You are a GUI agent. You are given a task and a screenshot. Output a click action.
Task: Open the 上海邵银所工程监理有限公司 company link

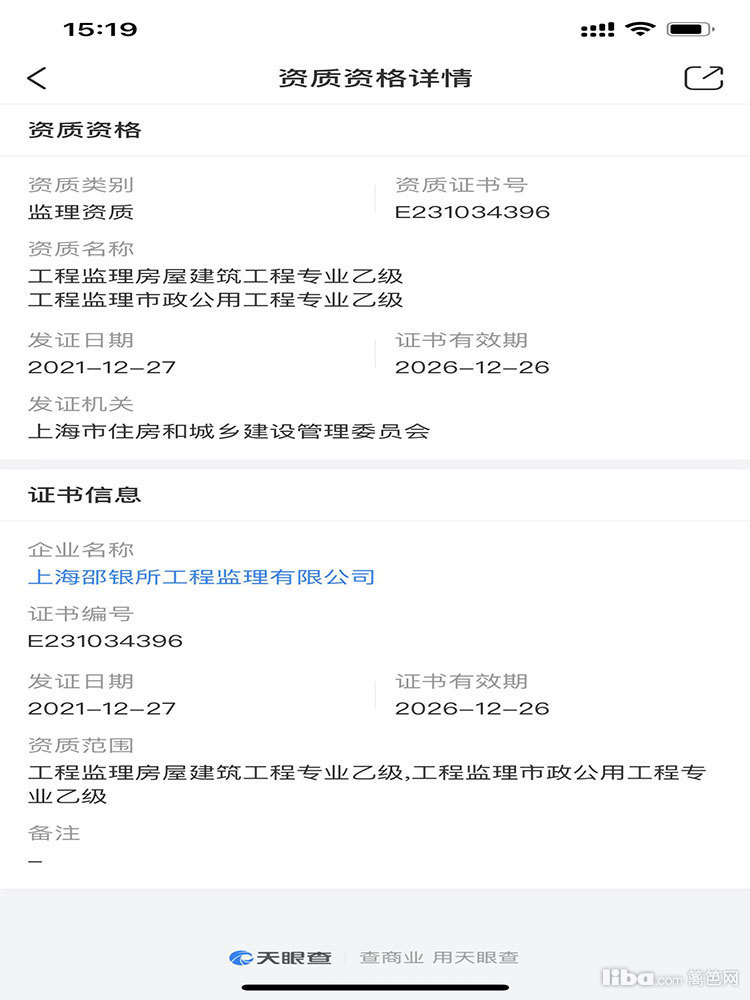(x=201, y=577)
